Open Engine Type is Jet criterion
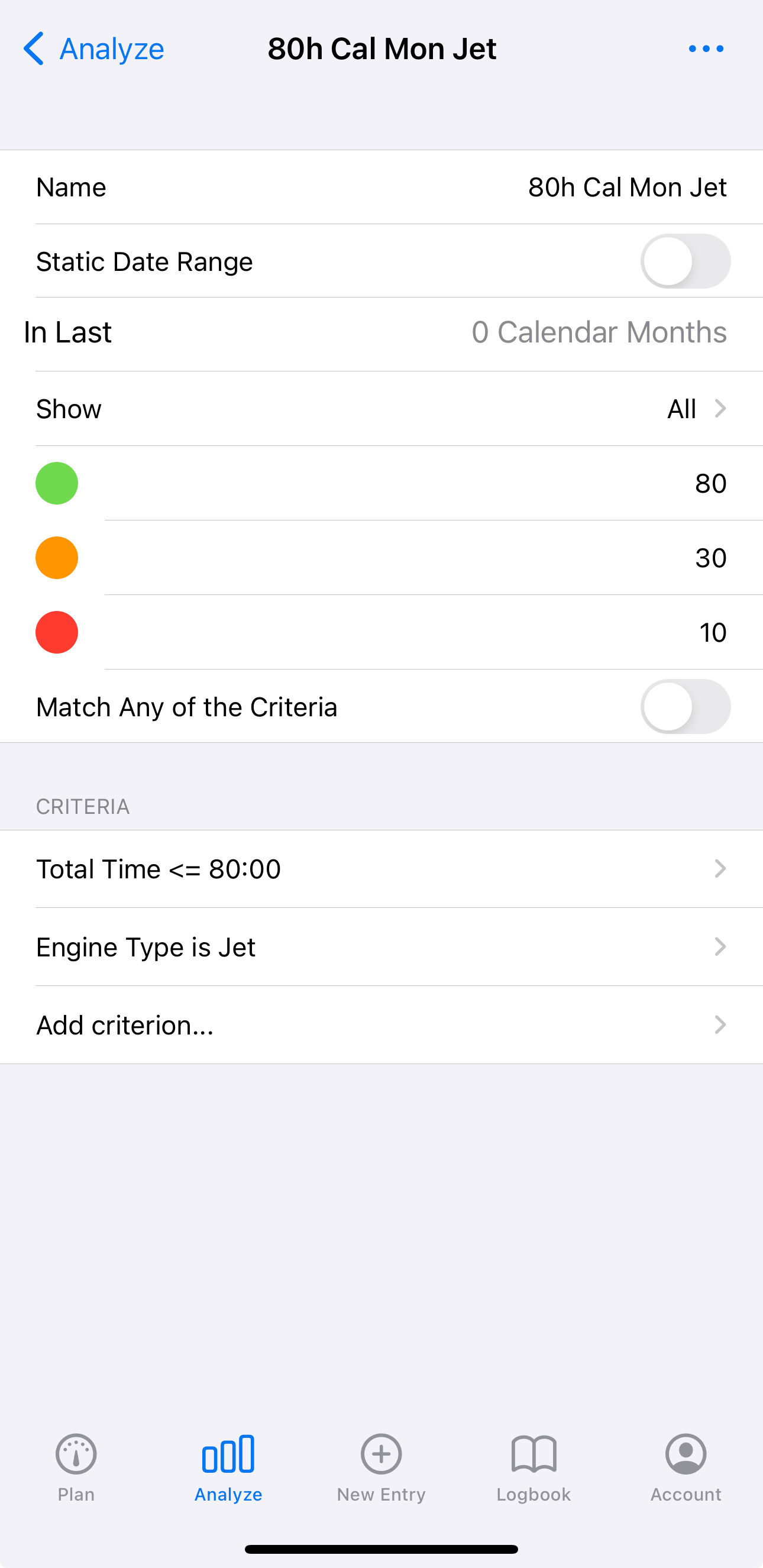 tap(381, 947)
